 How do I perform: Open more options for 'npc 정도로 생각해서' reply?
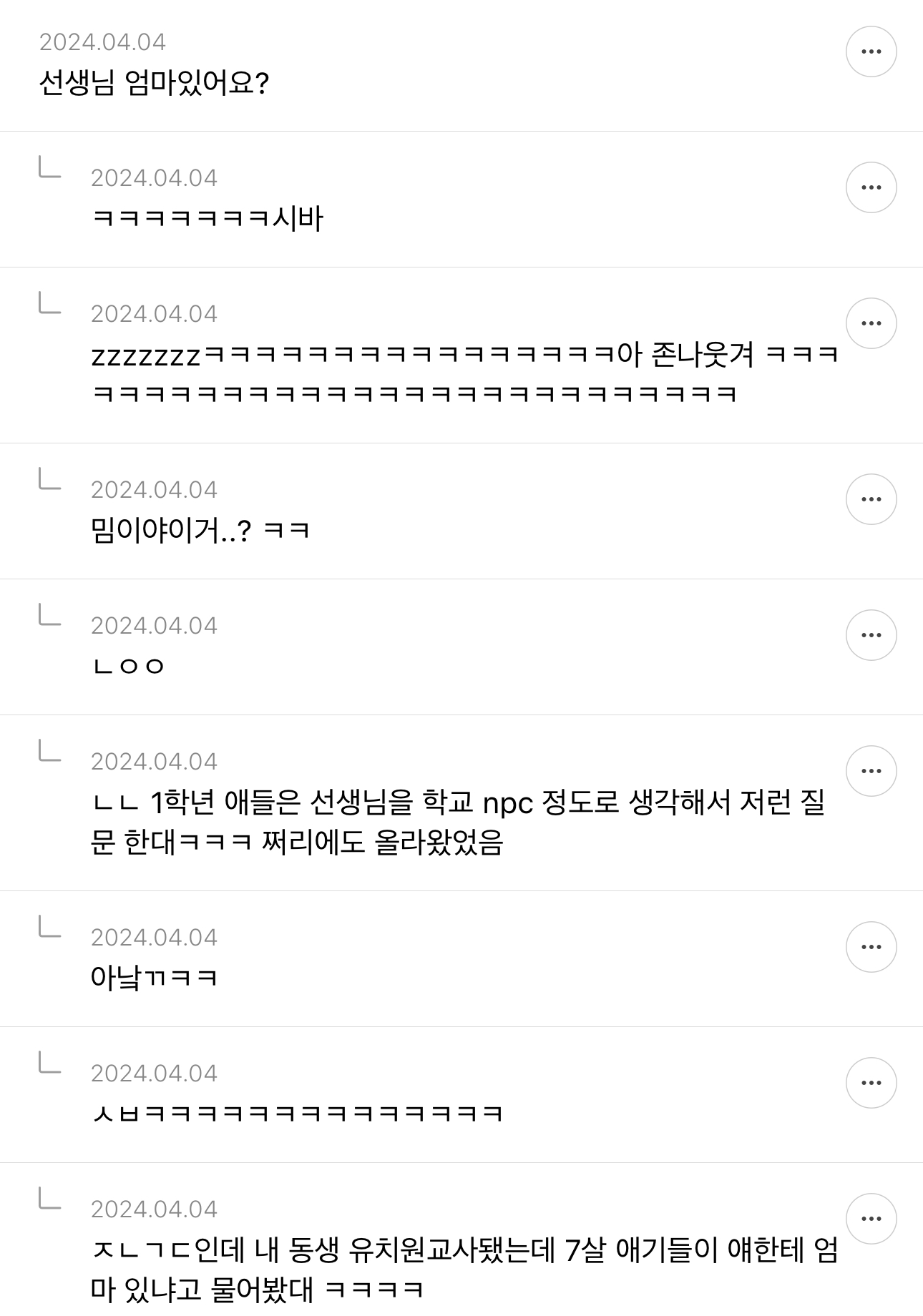(871, 771)
